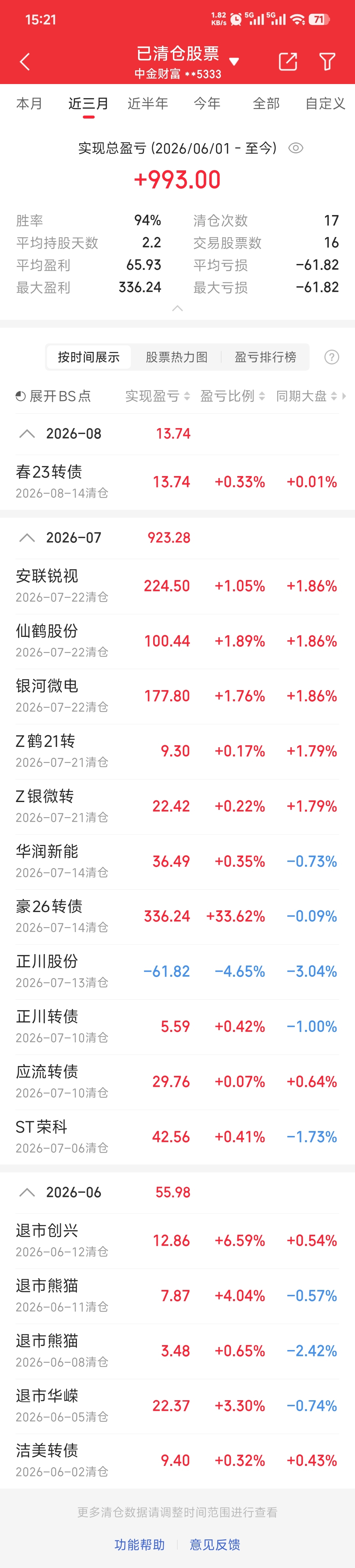Collapse the statistics summary panel

click(178, 308)
